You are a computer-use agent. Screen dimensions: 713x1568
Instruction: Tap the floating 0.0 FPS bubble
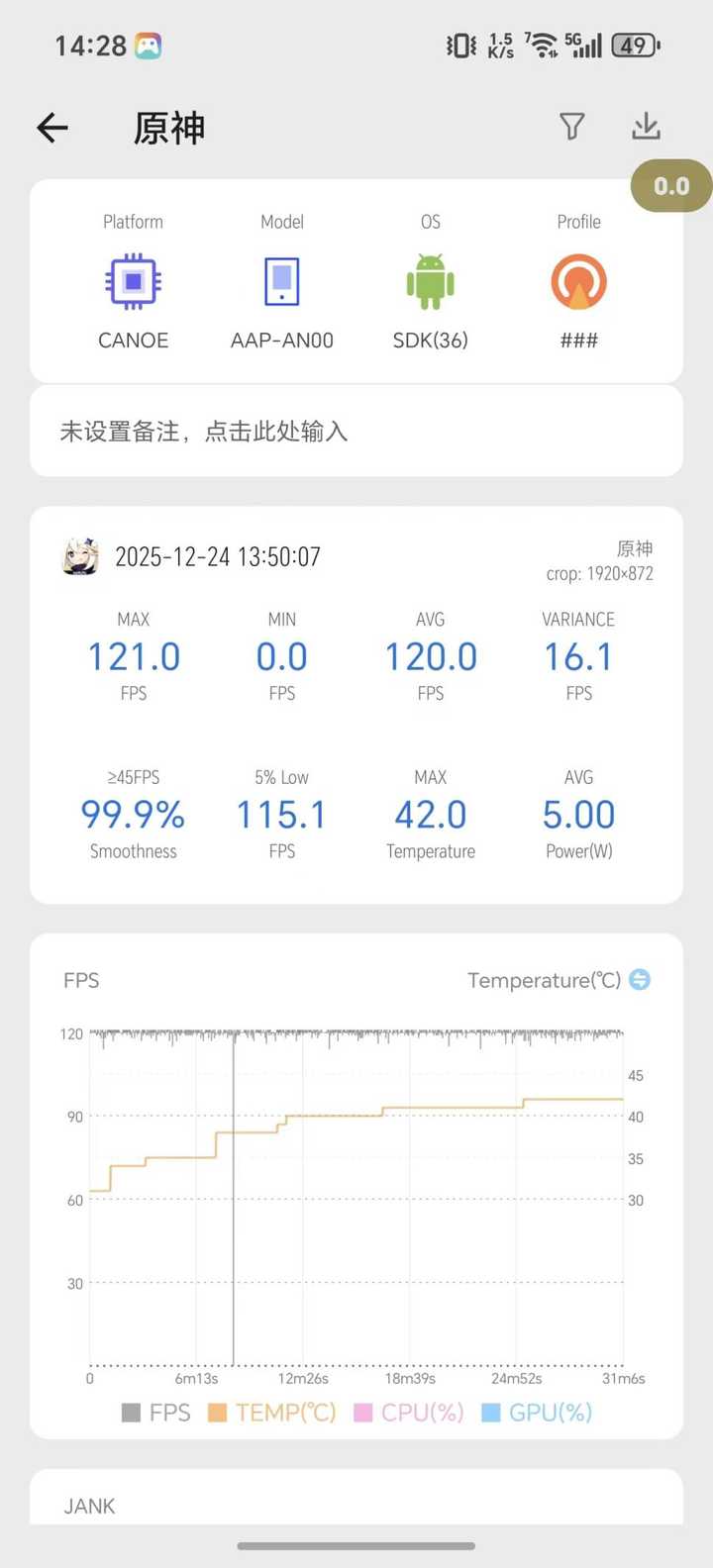tap(671, 186)
